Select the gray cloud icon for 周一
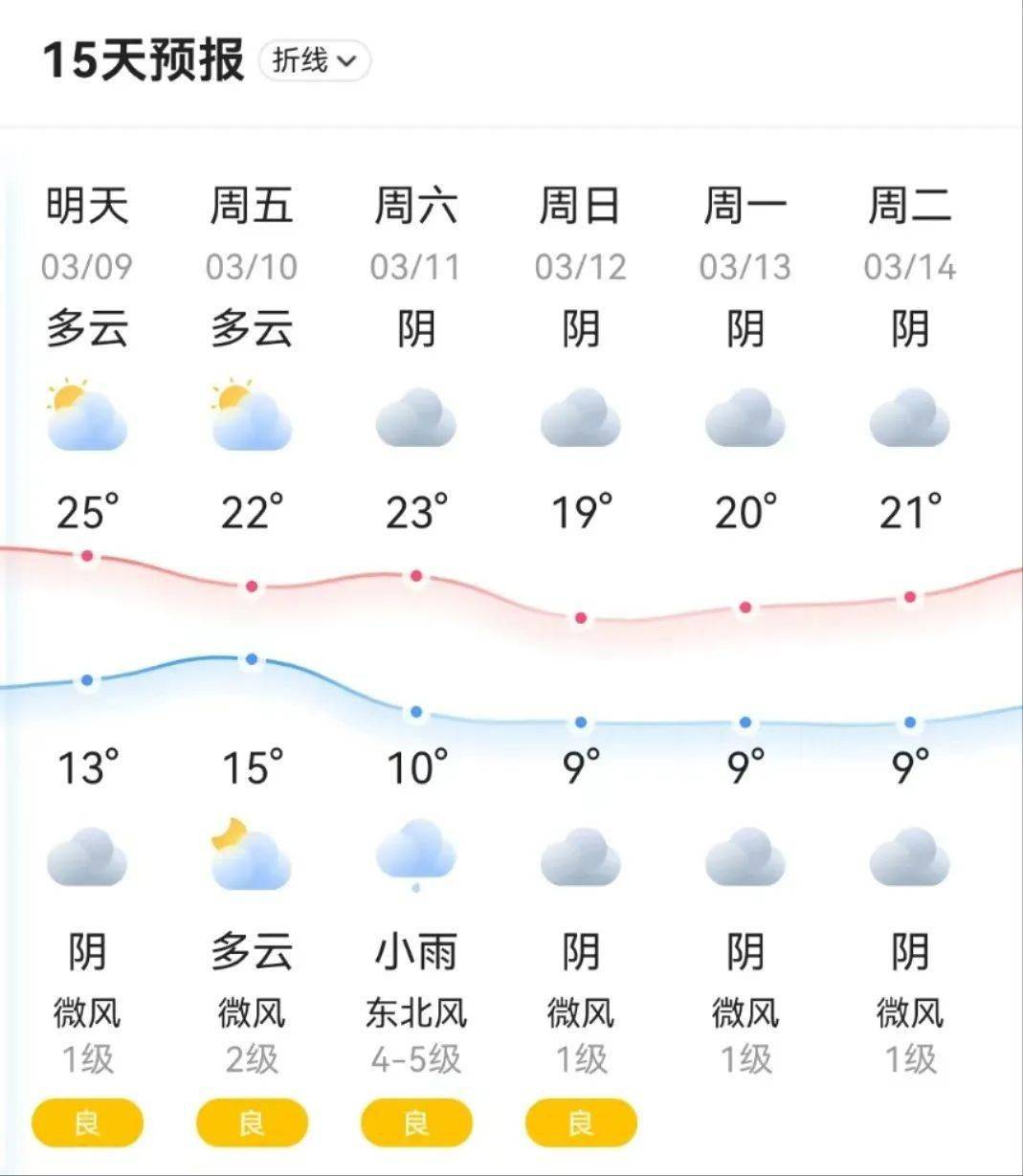This screenshot has width=1023, height=1176. click(x=745, y=418)
